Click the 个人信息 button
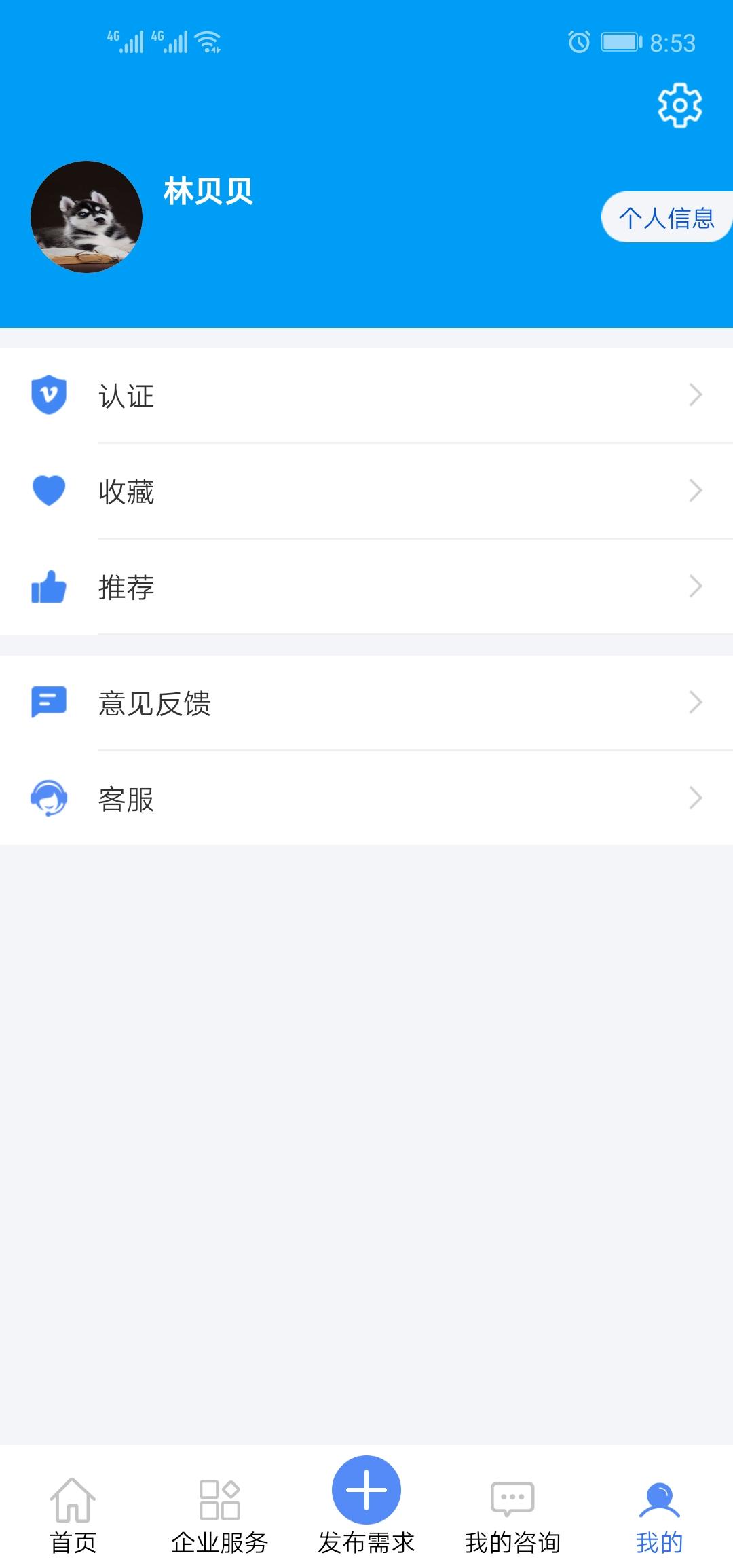This screenshot has height=1568, width=733. [x=667, y=218]
